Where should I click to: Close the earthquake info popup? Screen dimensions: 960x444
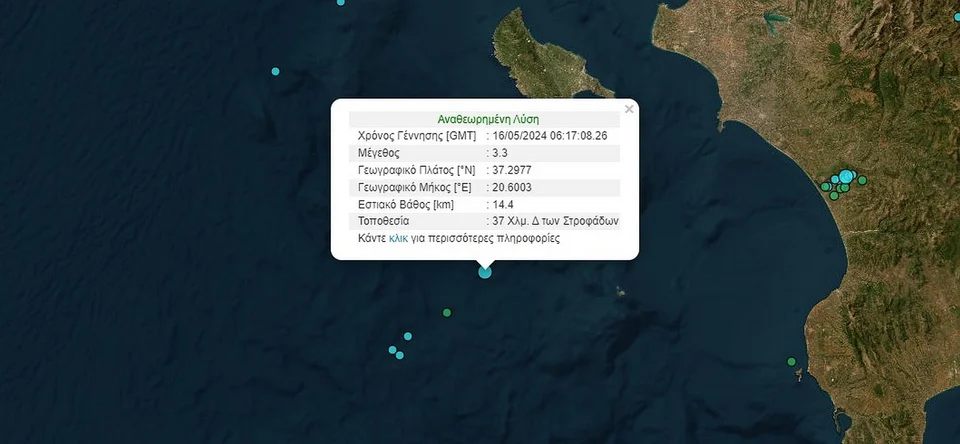point(629,109)
